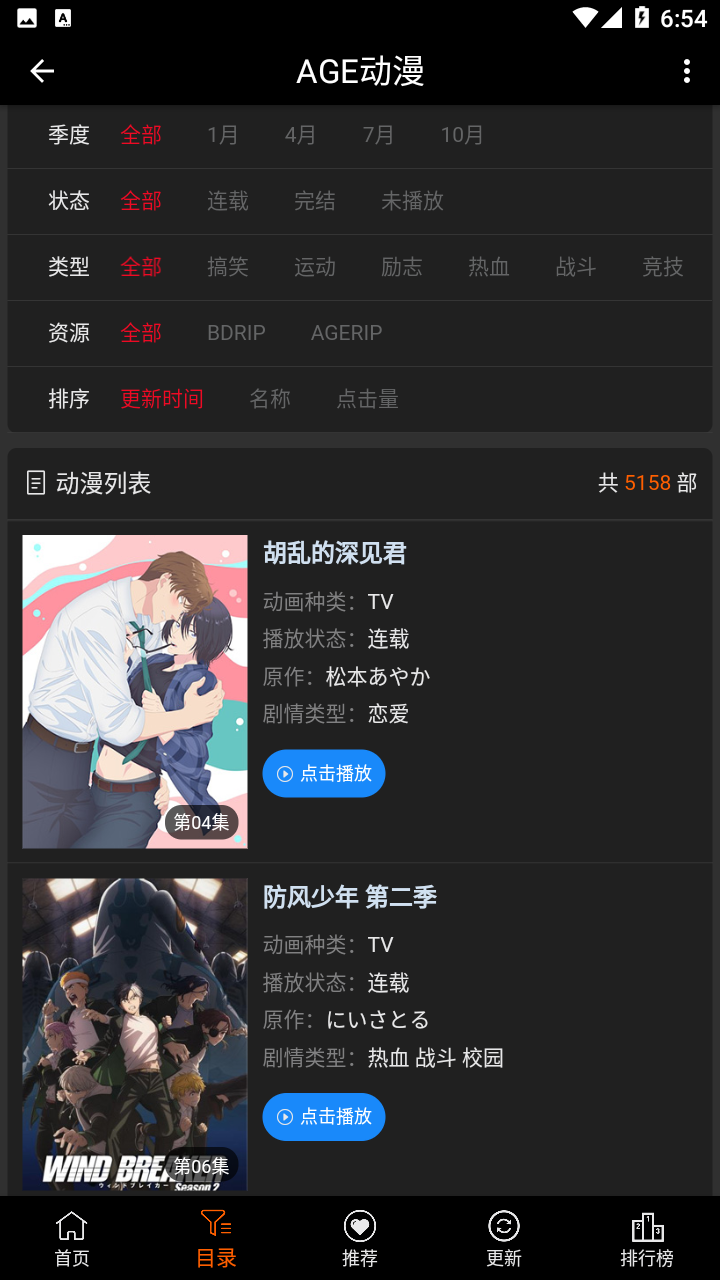Switch to the 推荐 tab
Viewport: 720px width, 1280px height.
point(360,1239)
